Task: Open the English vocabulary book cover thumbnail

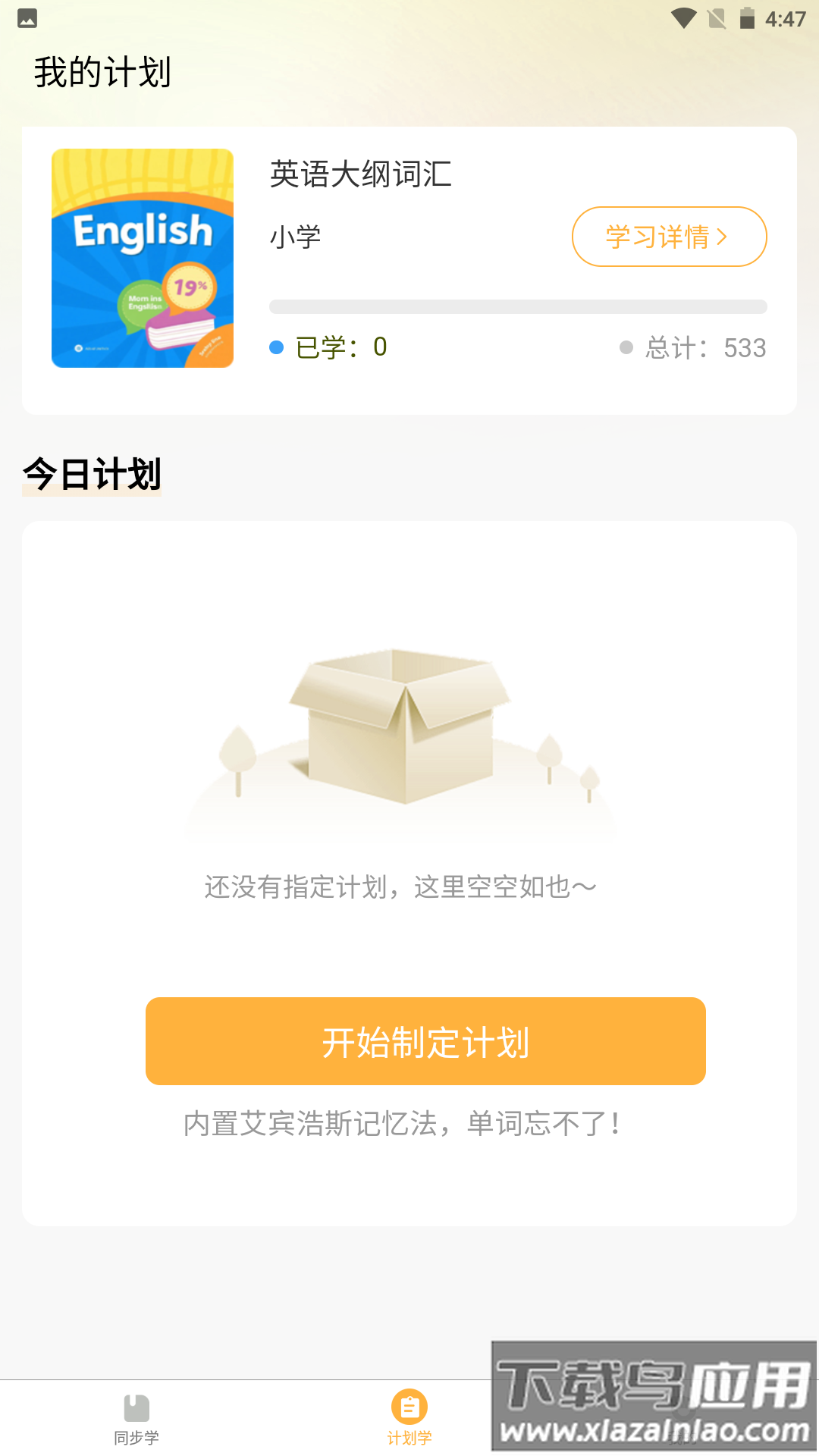Action: (x=142, y=258)
